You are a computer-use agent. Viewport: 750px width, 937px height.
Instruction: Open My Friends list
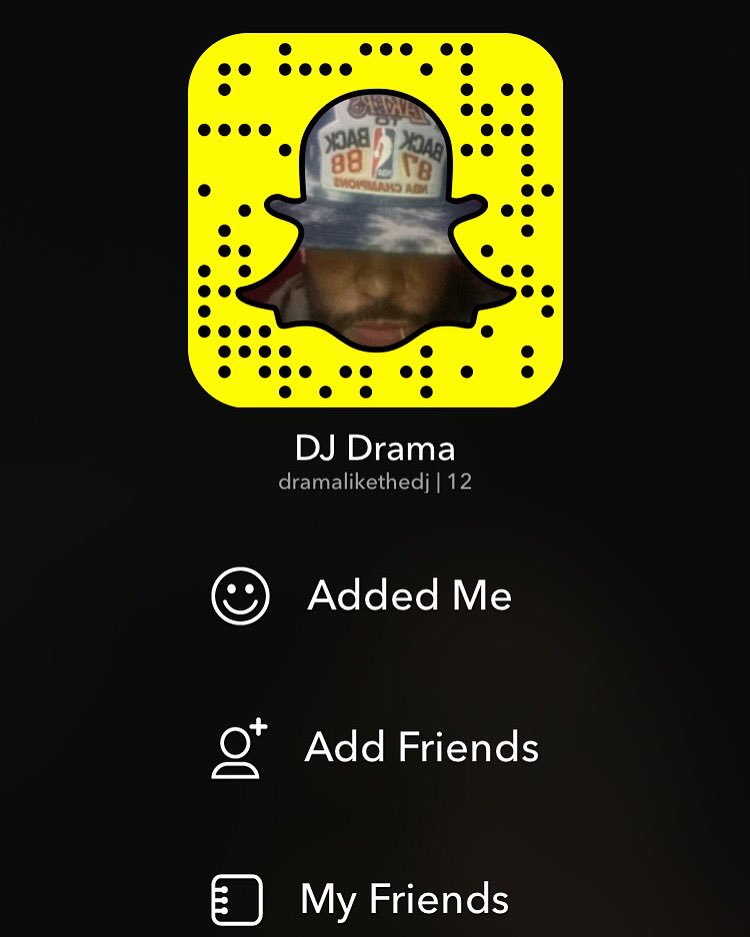(x=360, y=899)
